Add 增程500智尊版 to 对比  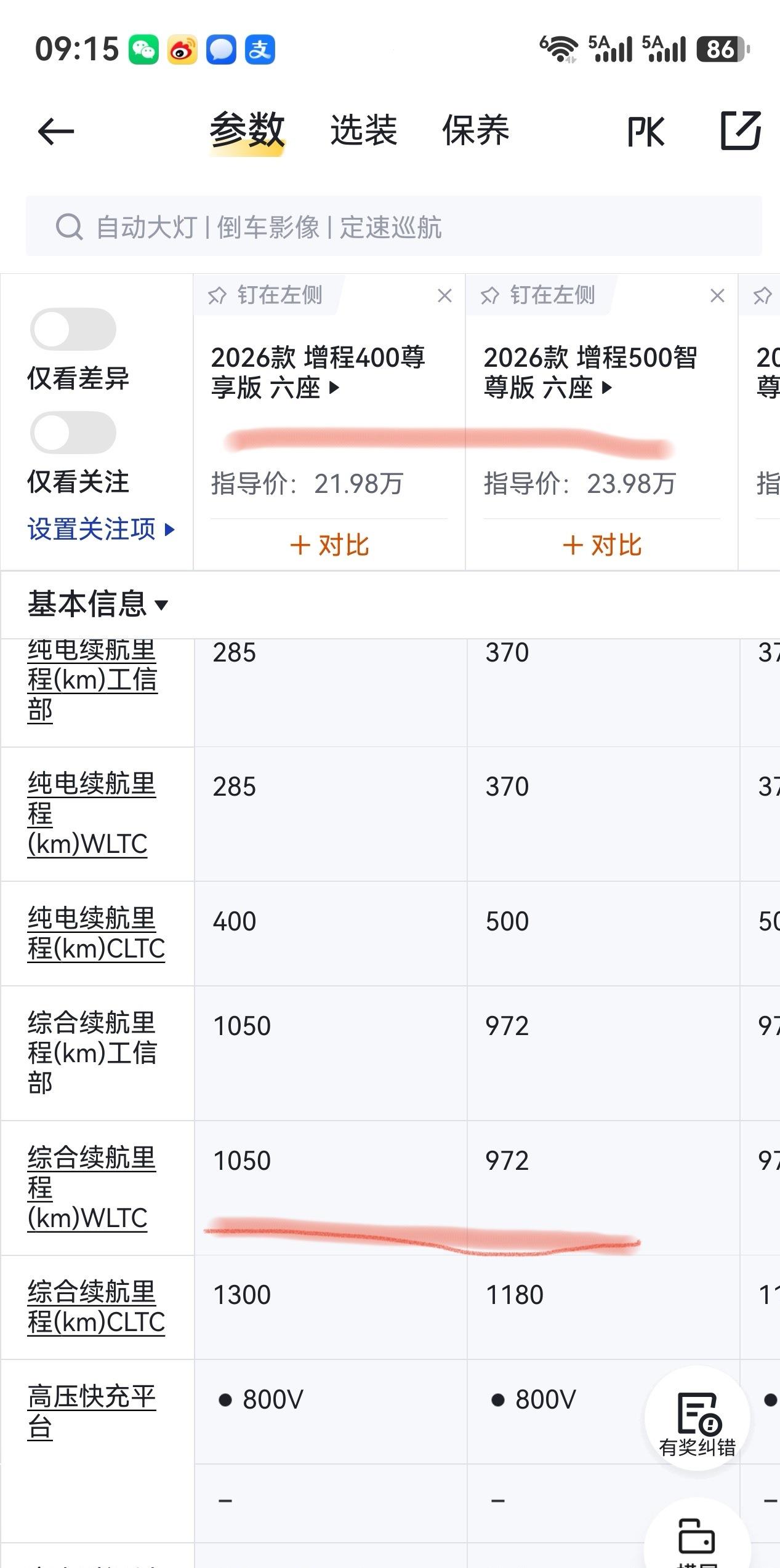602,545
